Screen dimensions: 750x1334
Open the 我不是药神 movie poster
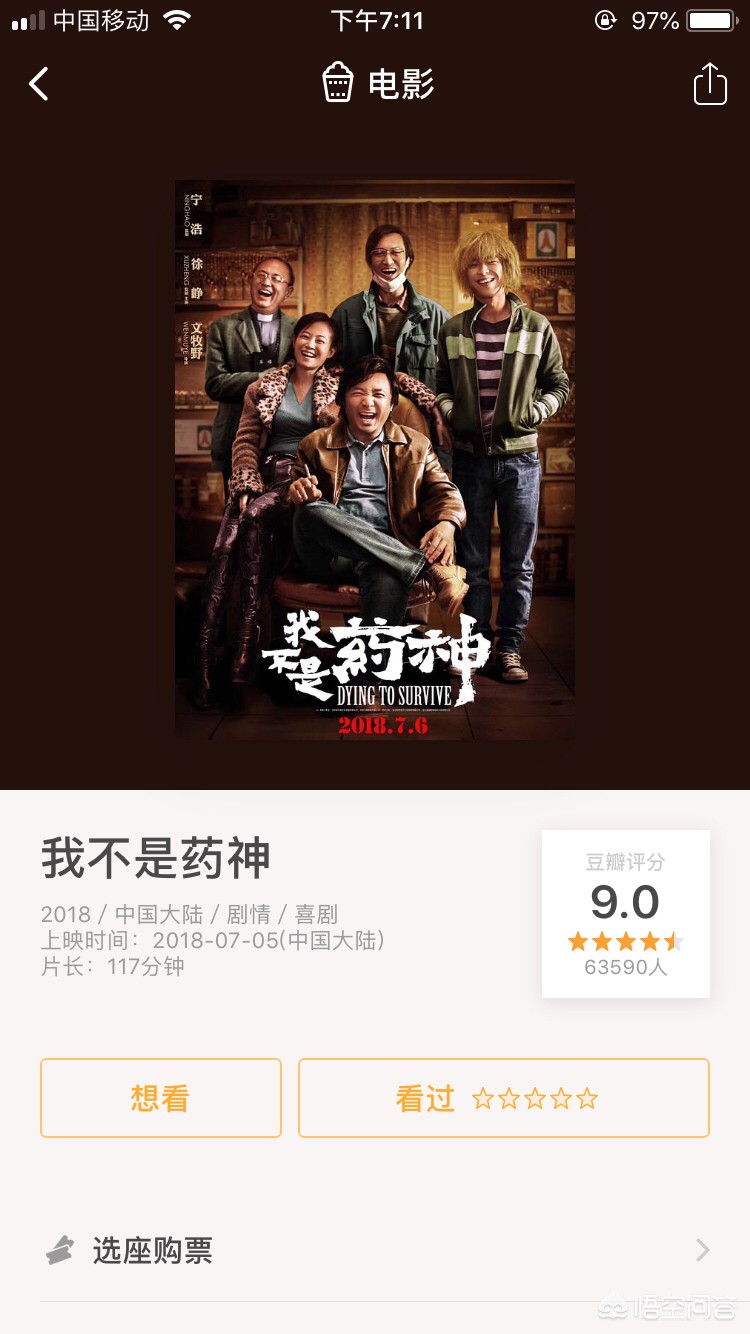[375, 460]
